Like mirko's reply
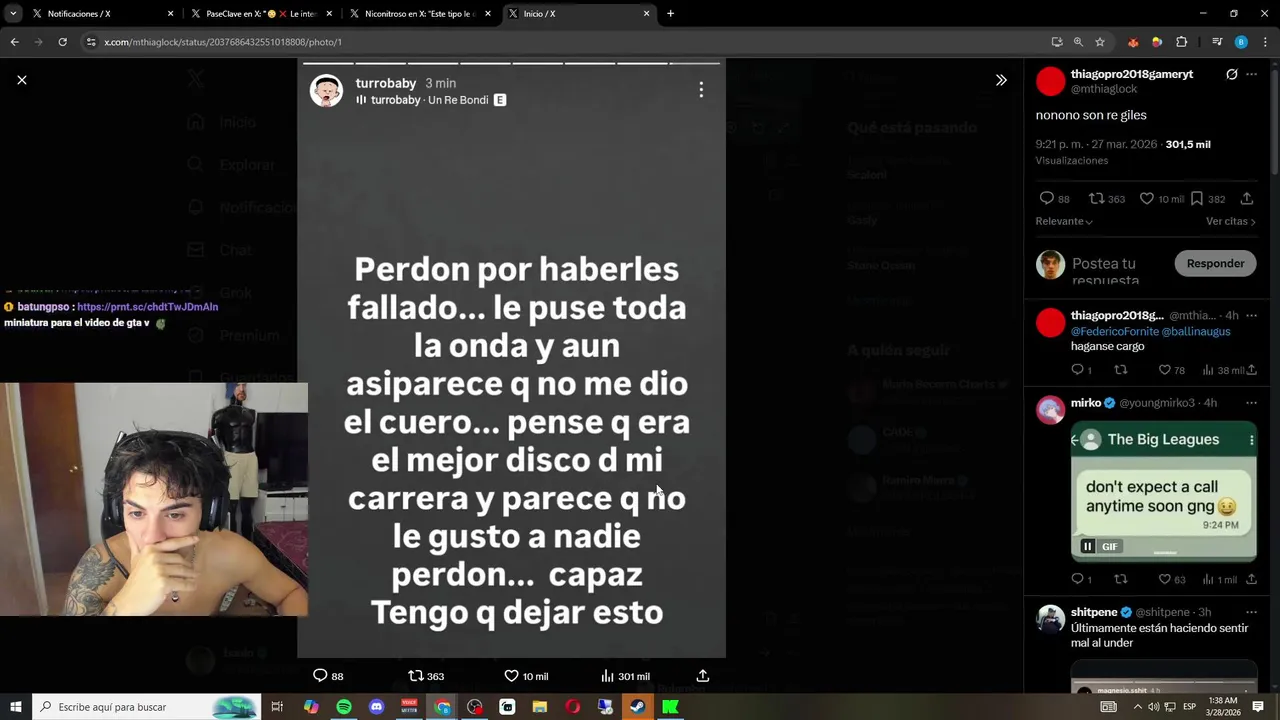Viewport: 1280px width, 720px height. point(1164,579)
